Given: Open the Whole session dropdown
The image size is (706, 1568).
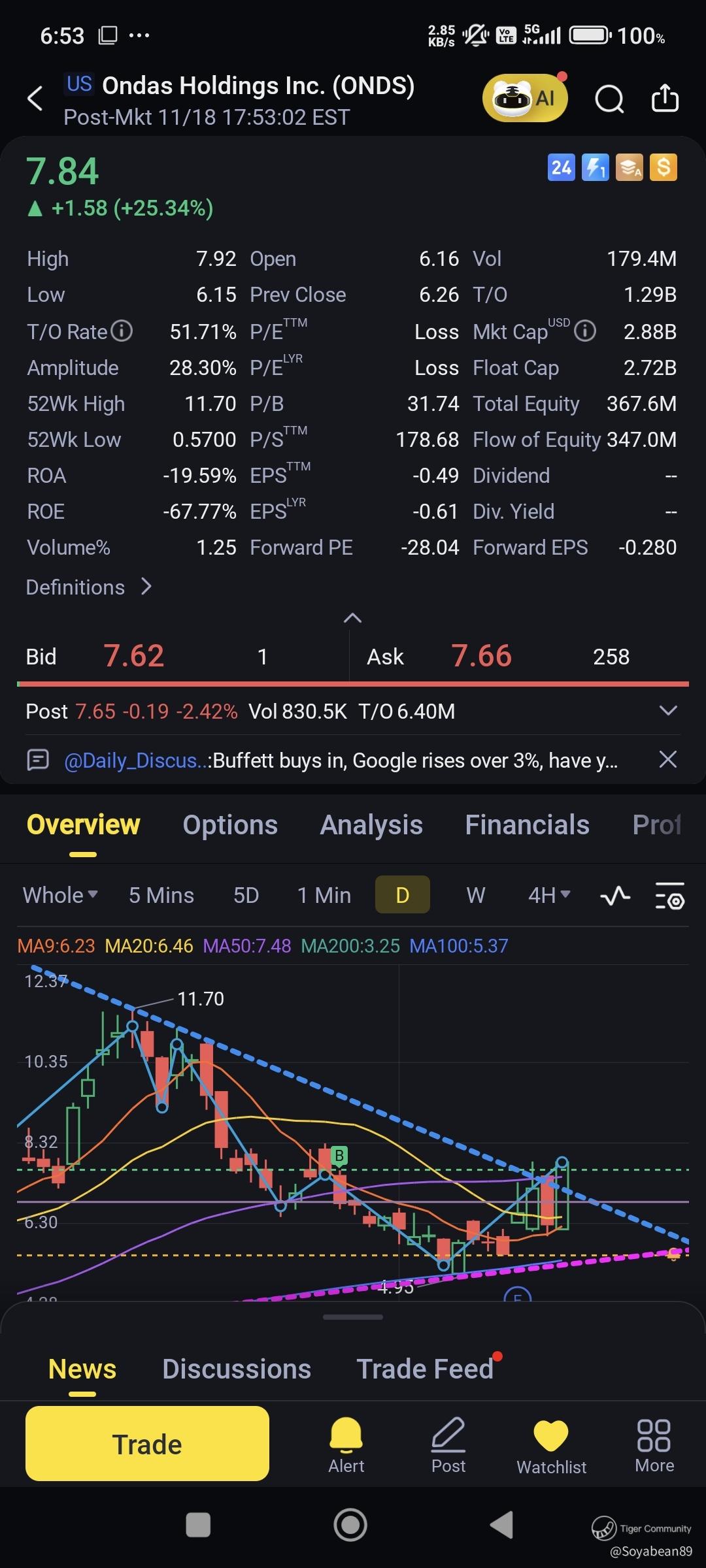Looking at the screenshot, I should 59,895.
